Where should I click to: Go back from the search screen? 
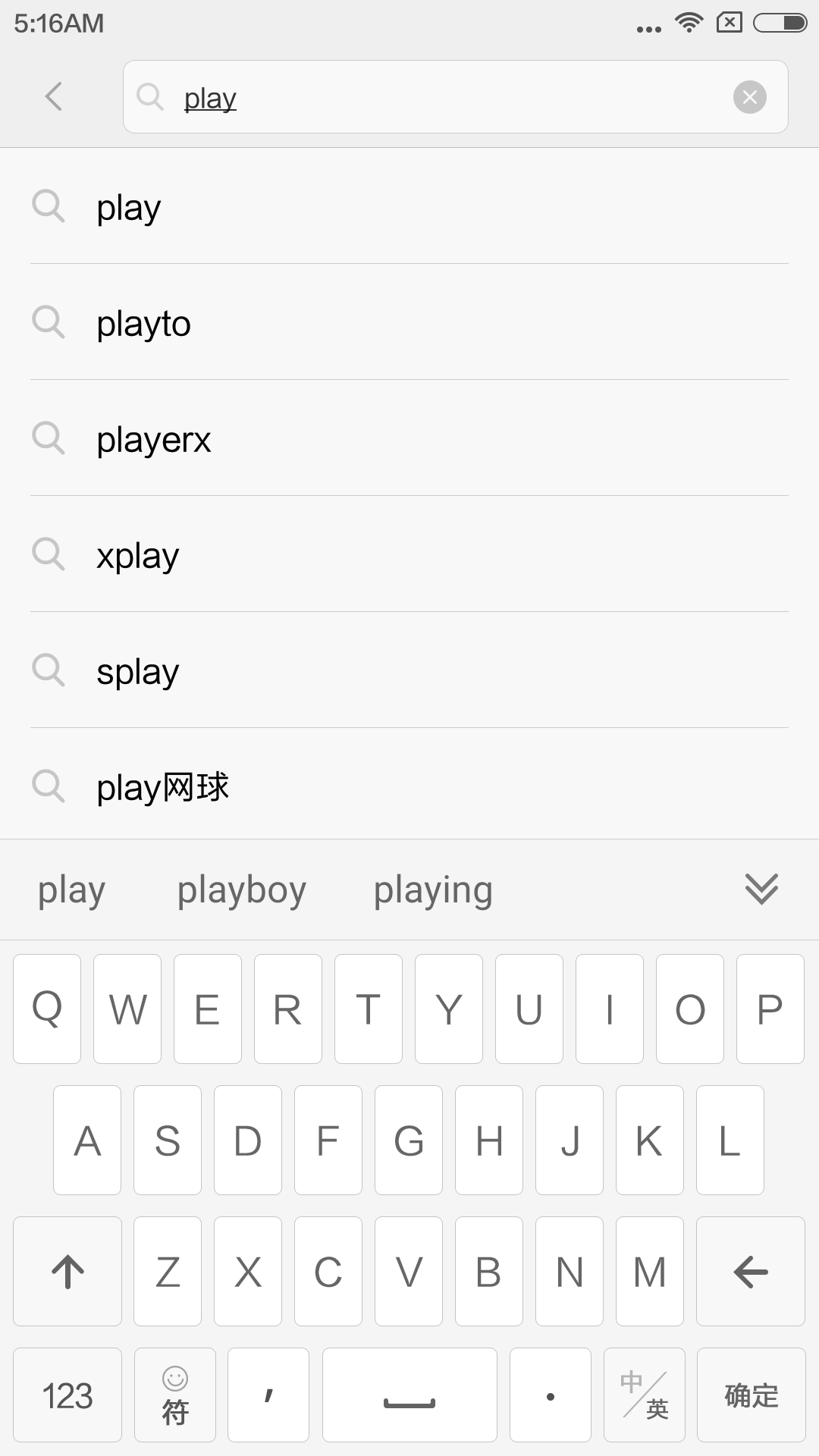click(x=53, y=97)
